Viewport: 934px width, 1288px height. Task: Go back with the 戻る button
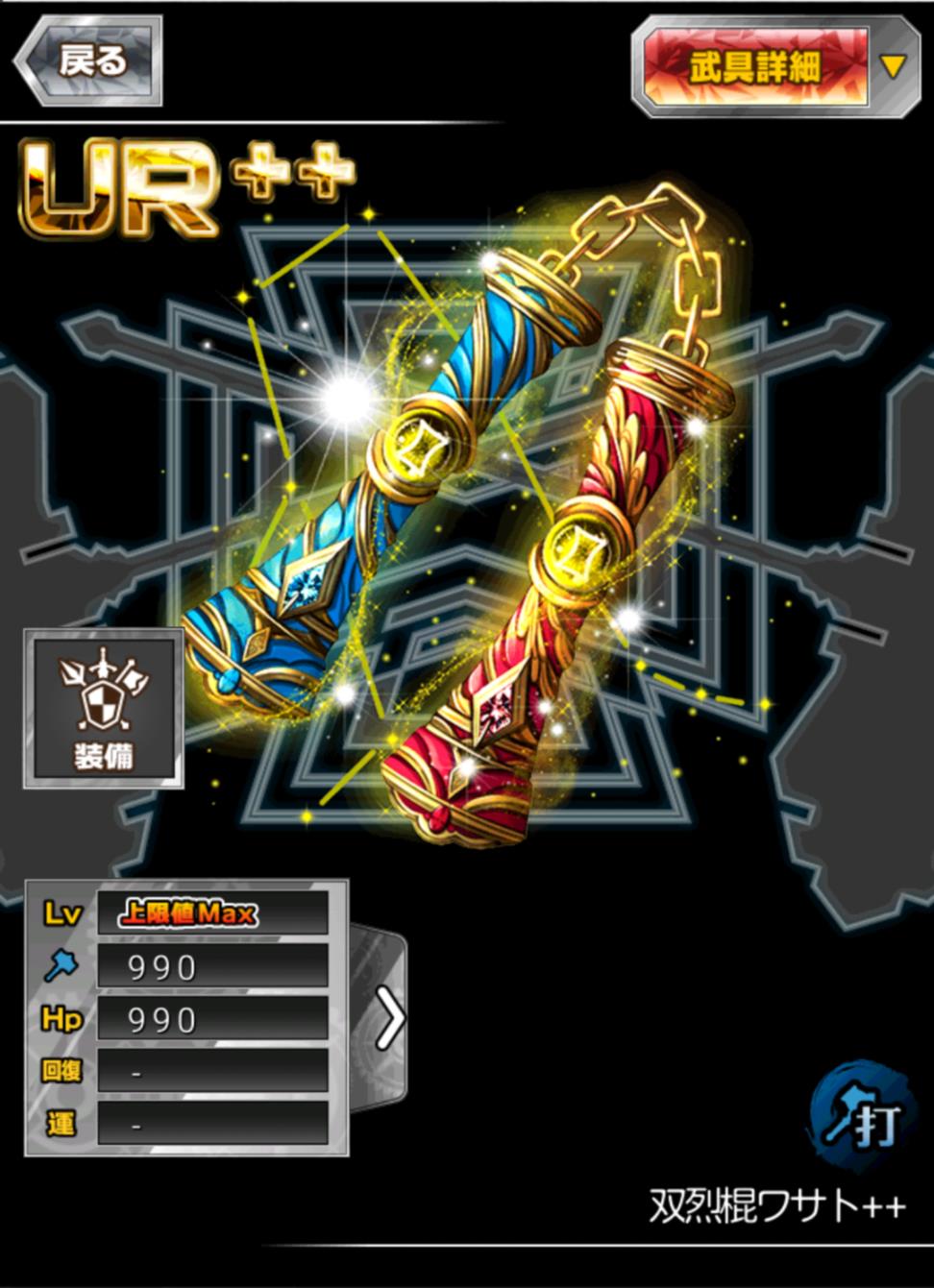(x=88, y=61)
